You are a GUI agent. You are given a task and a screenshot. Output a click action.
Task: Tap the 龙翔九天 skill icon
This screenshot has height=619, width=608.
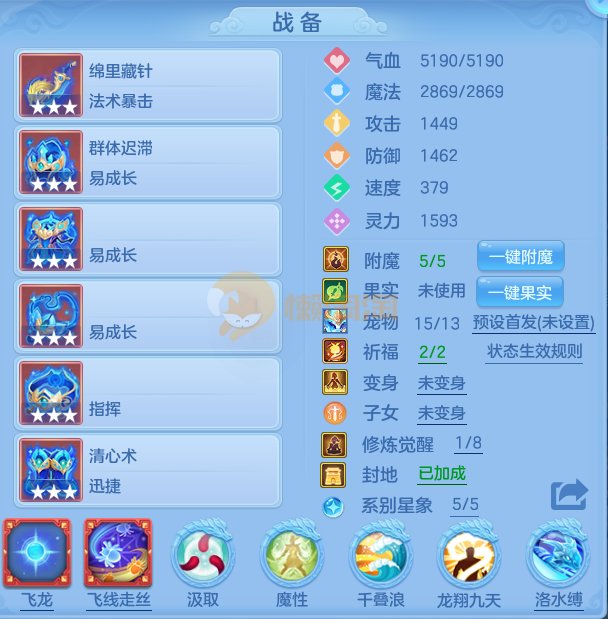469,553
